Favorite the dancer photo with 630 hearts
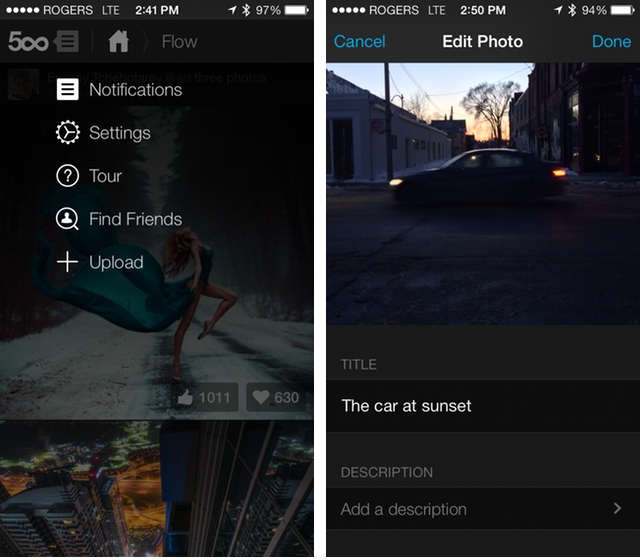The height and width of the screenshot is (560, 640). coord(275,397)
